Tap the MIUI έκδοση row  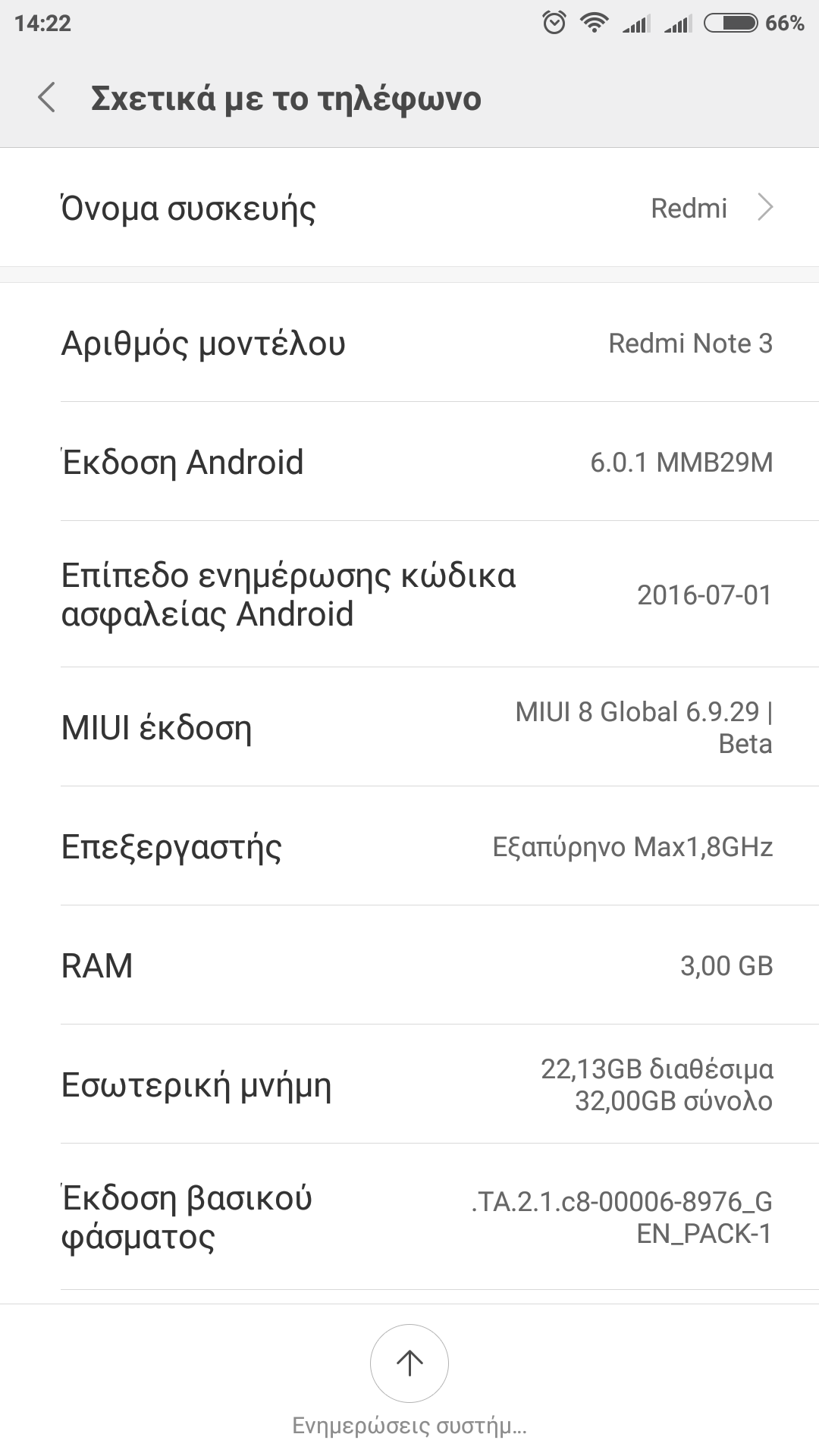[x=409, y=727]
